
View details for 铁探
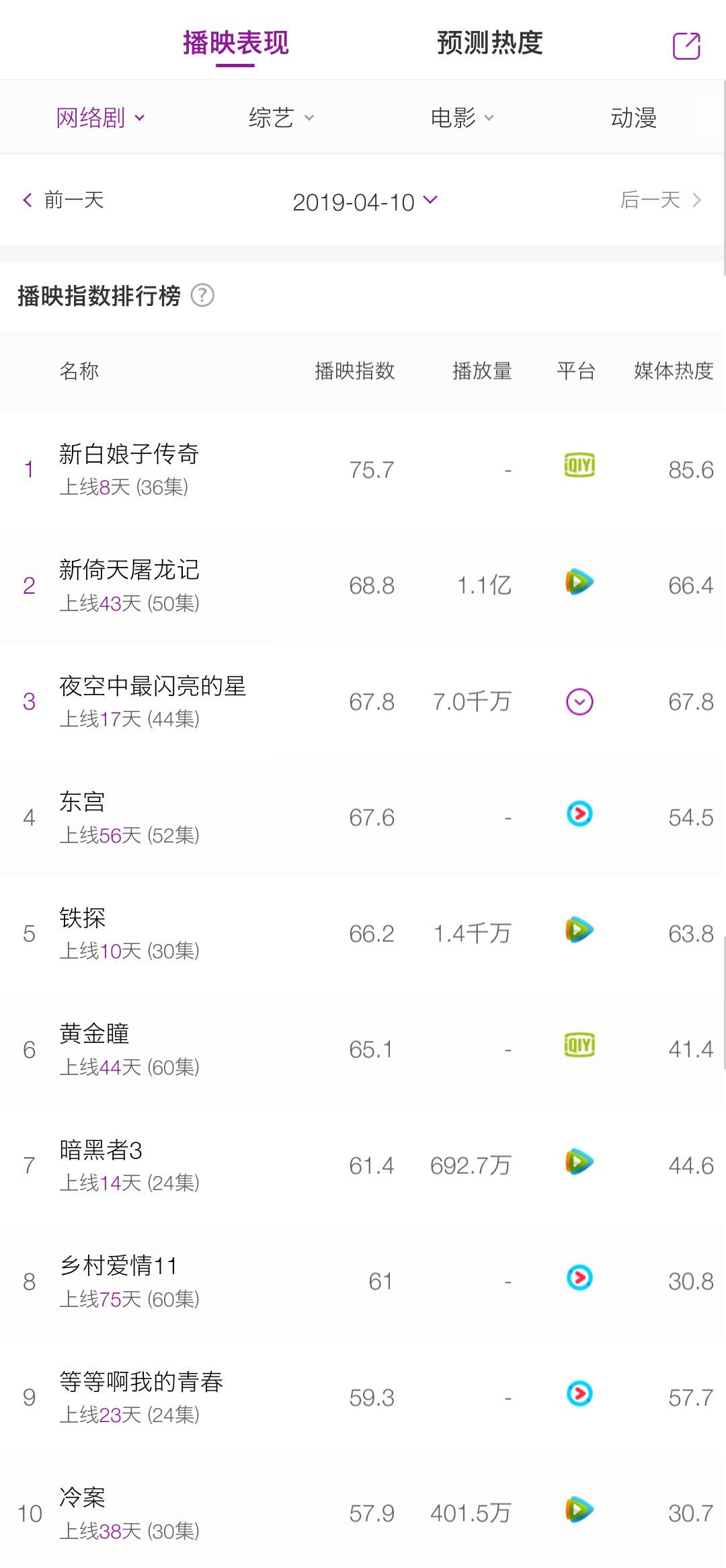[82, 918]
